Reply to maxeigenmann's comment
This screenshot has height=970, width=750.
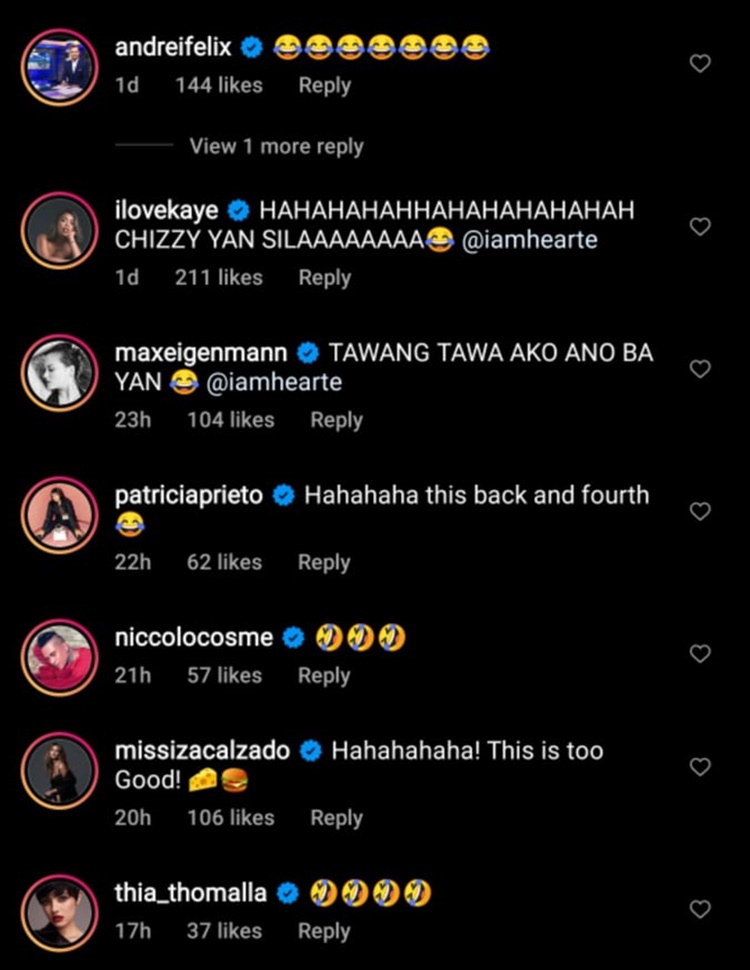pyautogui.click(x=336, y=420)
